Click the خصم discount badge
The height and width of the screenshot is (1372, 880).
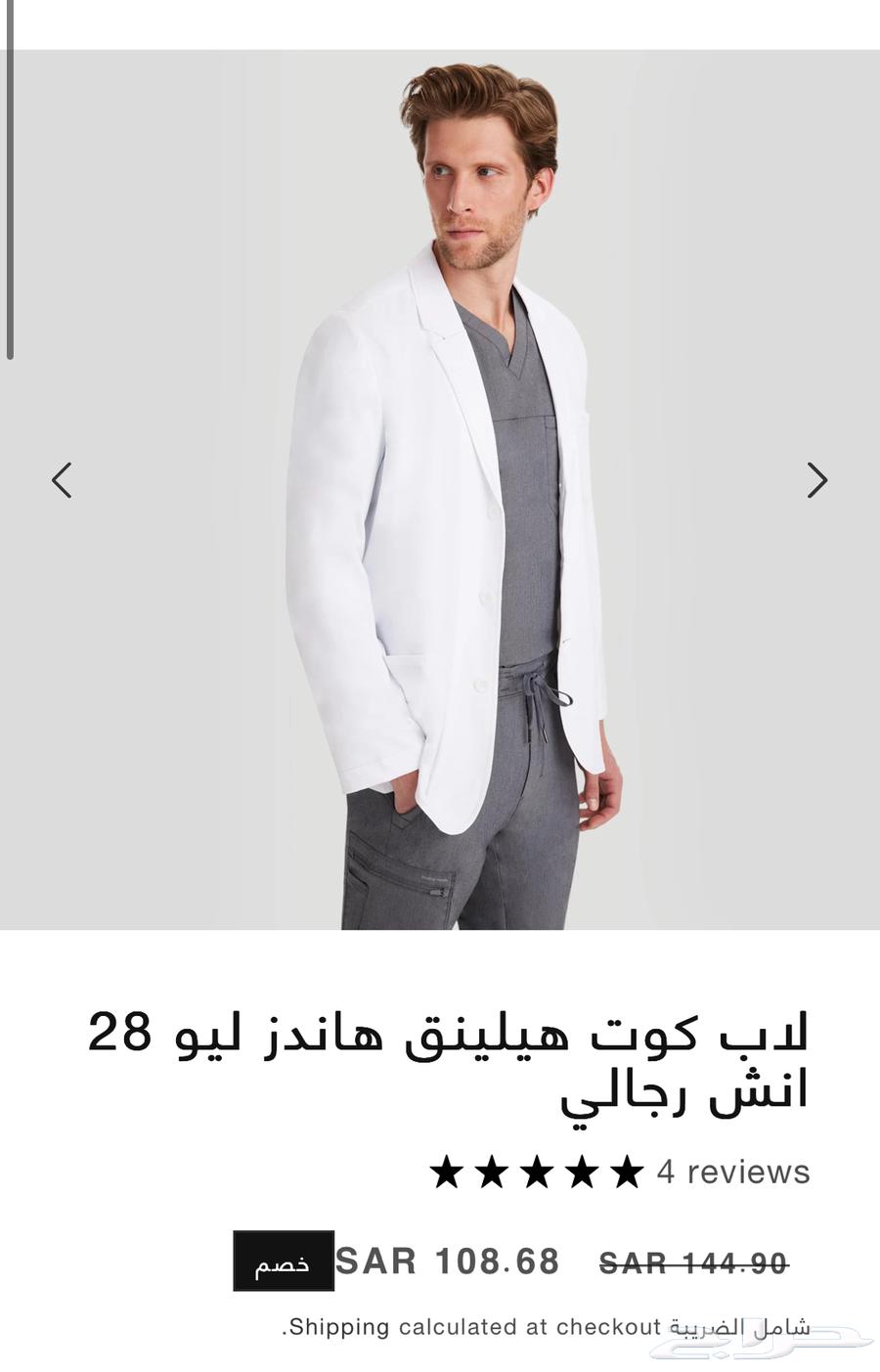coord(286,1262)
